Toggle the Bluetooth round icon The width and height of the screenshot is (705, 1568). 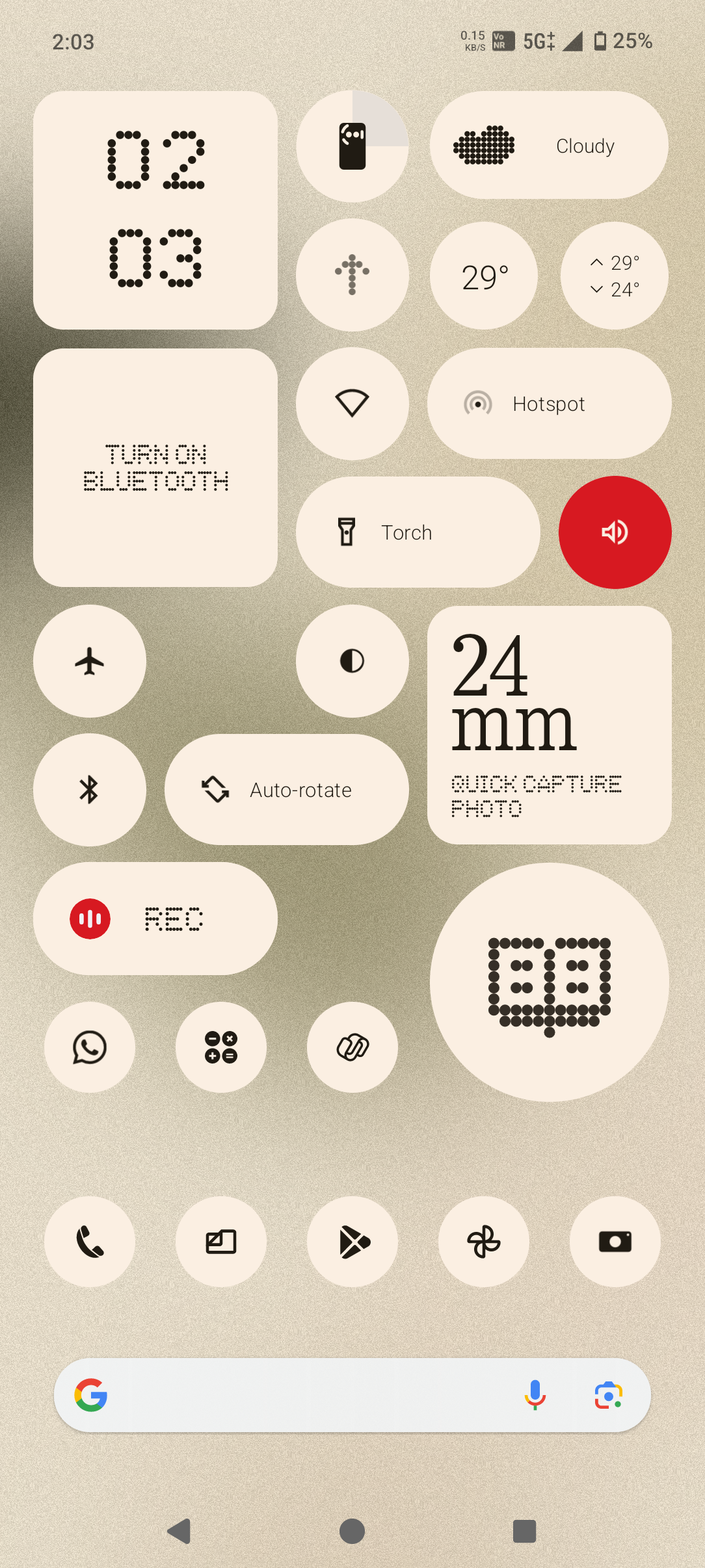coord(90,790)
